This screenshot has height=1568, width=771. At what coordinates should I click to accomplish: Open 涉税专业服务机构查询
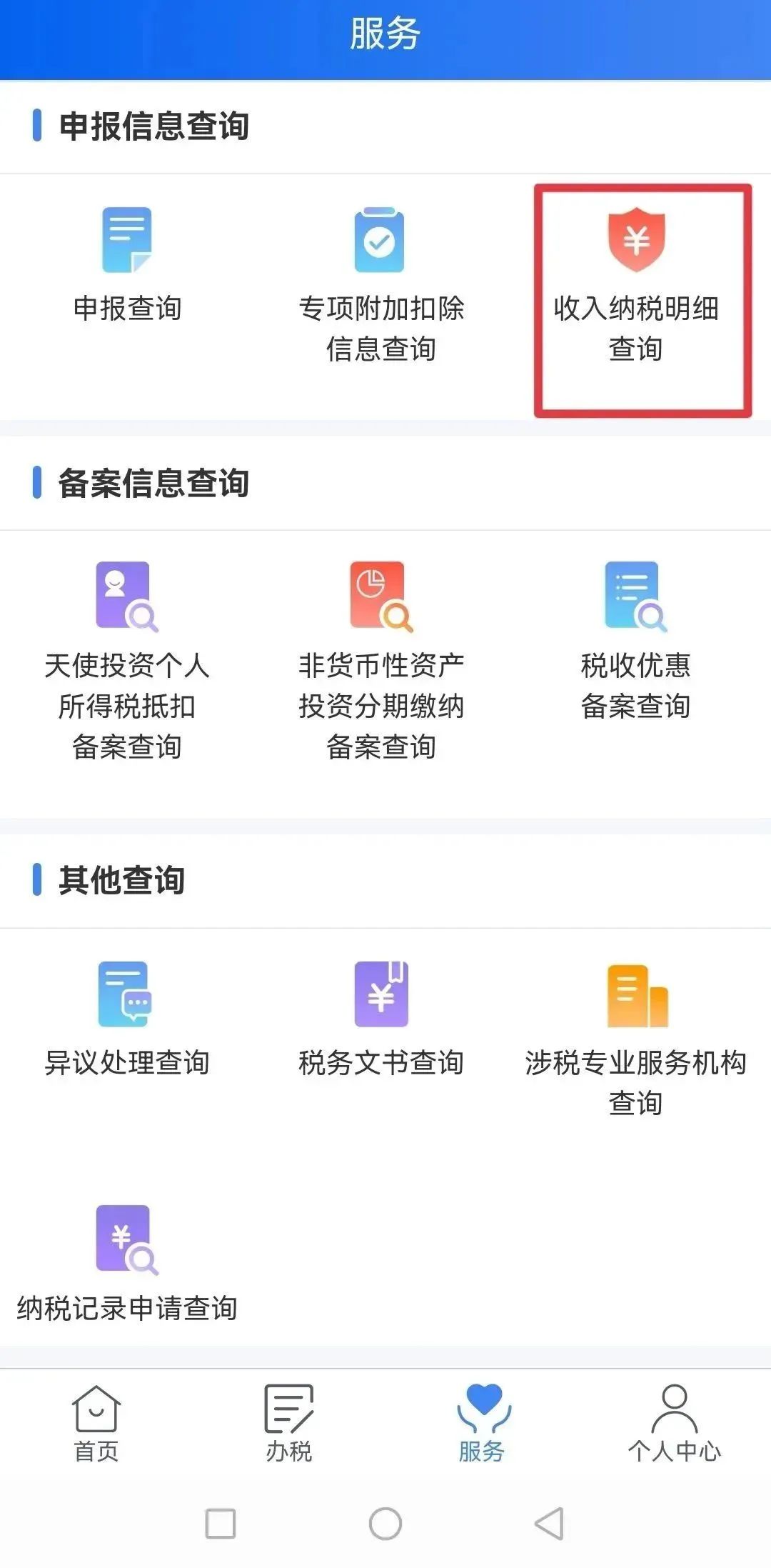click(x=636, y=1036)
